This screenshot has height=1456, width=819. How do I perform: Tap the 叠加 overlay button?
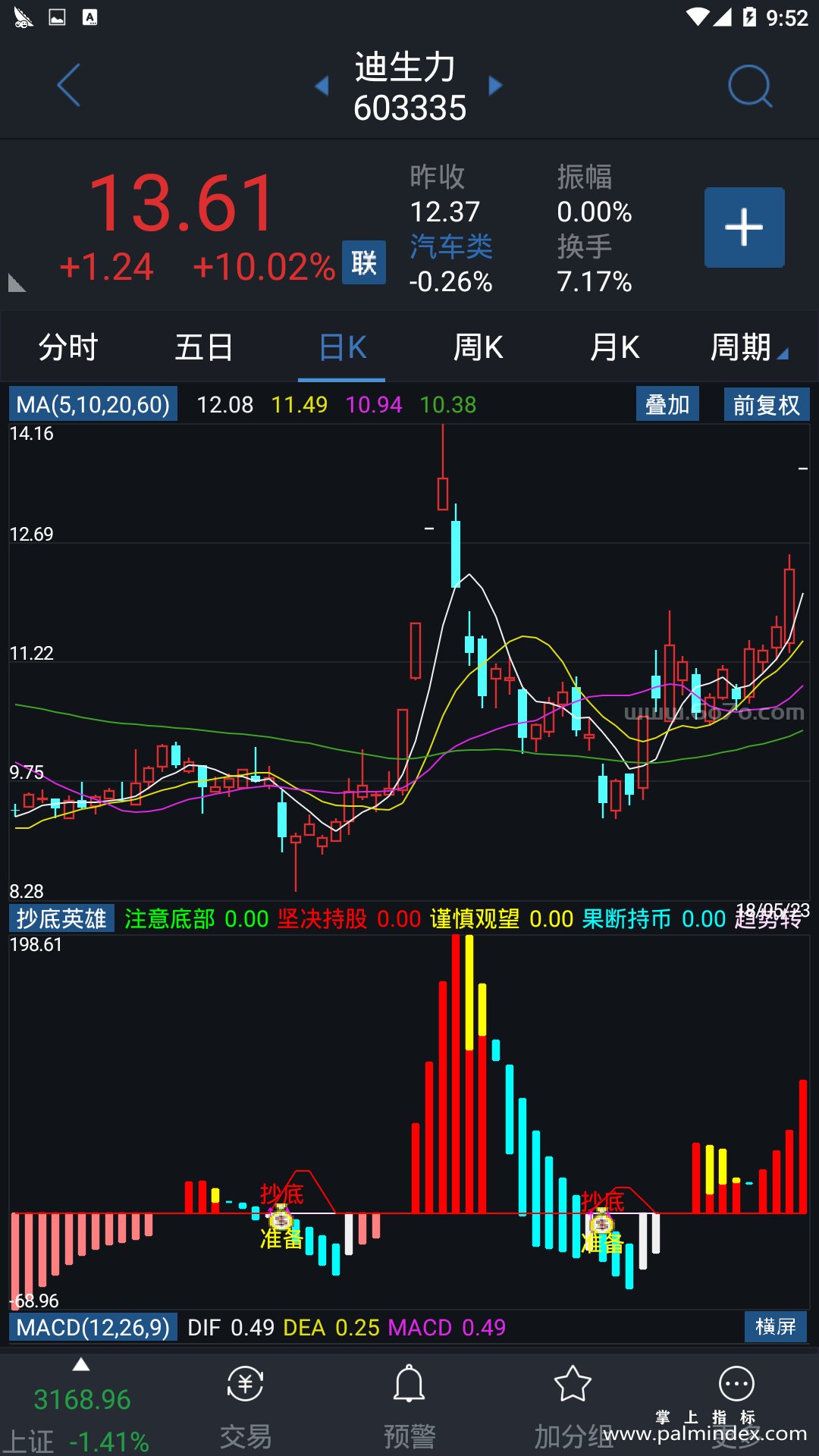tap(667, 404)
